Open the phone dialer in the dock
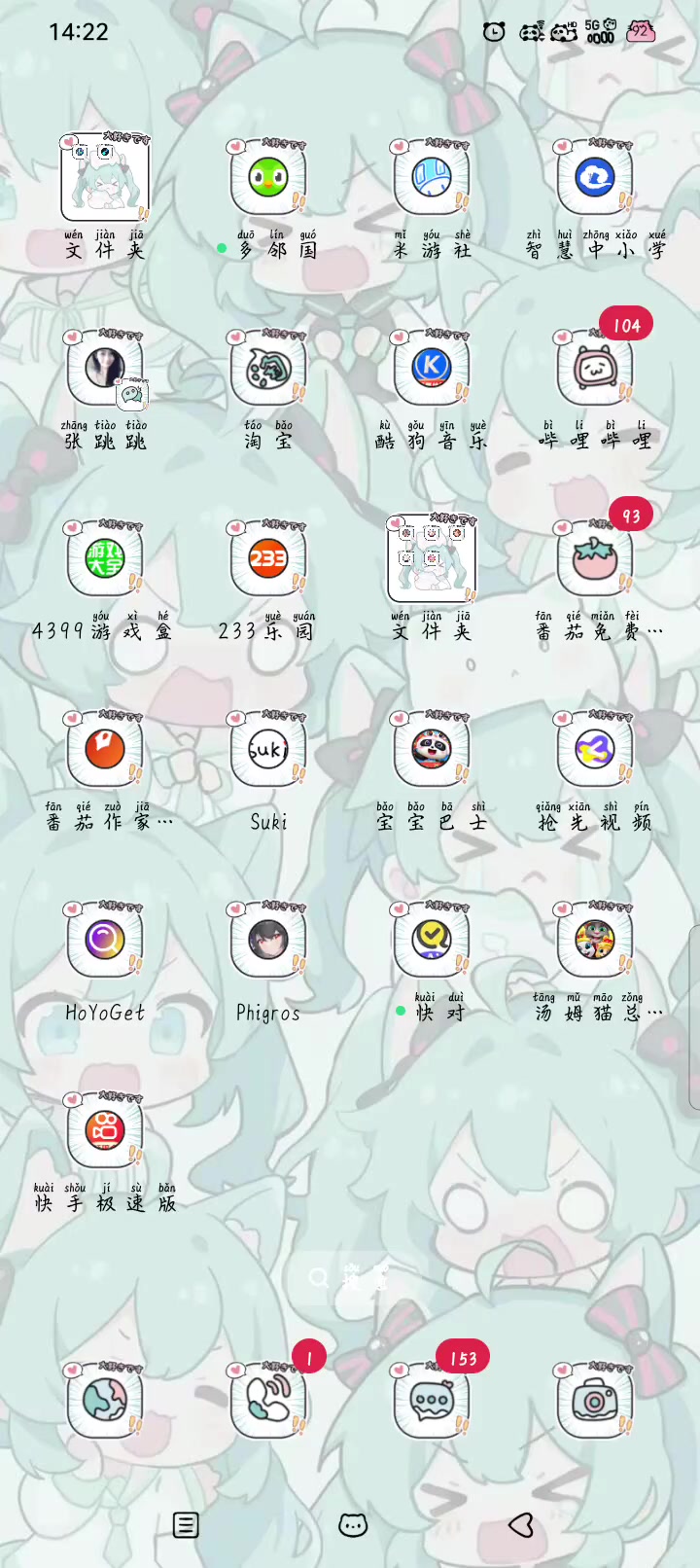 click(267, 1401)
